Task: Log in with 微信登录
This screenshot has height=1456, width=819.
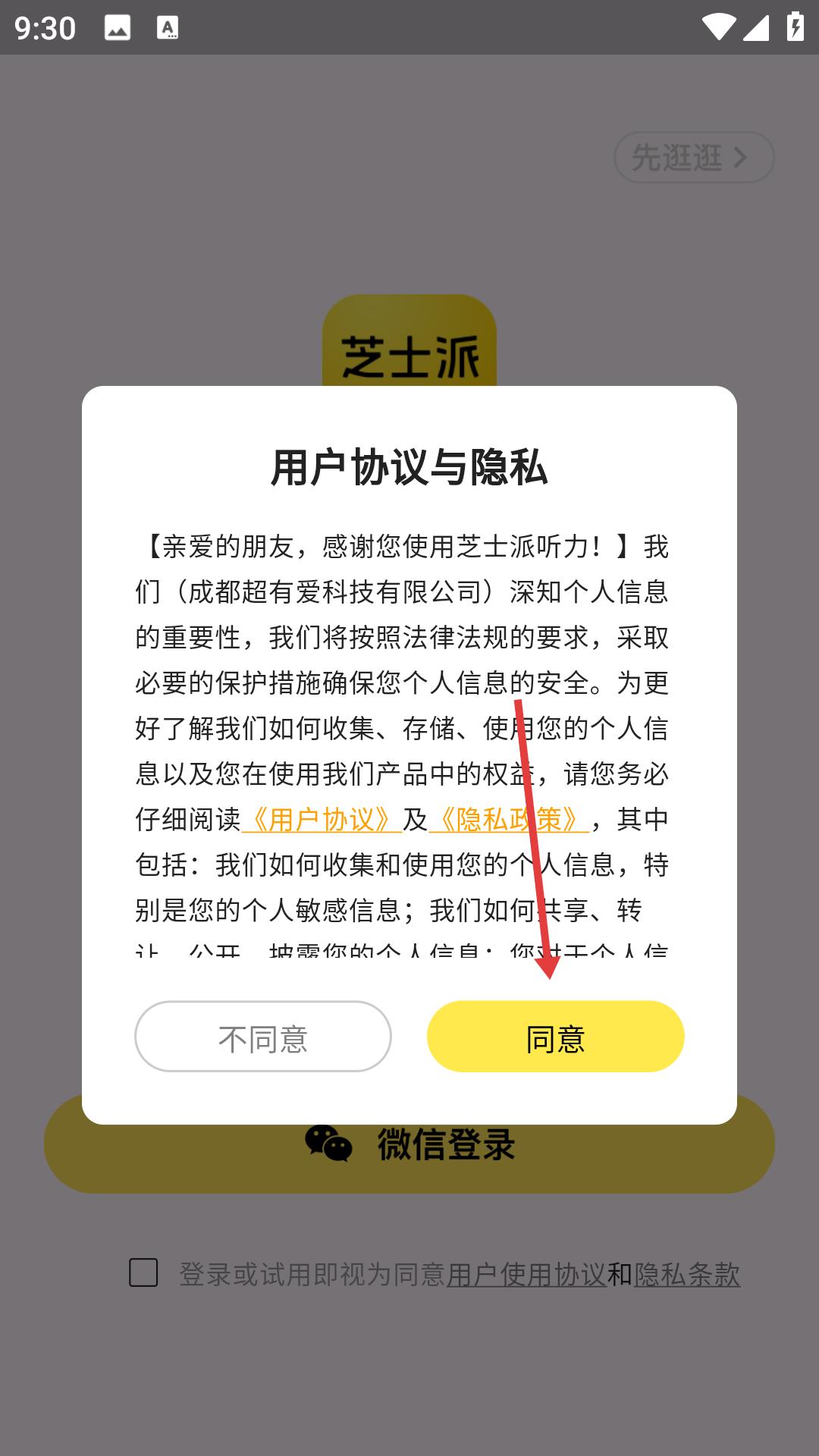Action: (409, 1144)
